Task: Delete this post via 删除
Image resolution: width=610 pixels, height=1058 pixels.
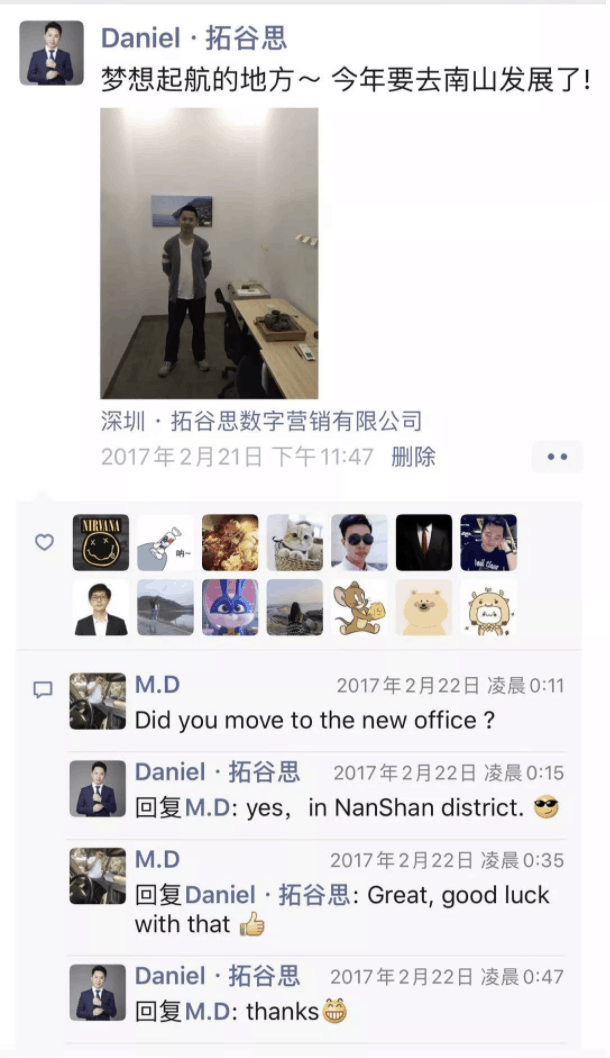Action: tap(414, 457)
